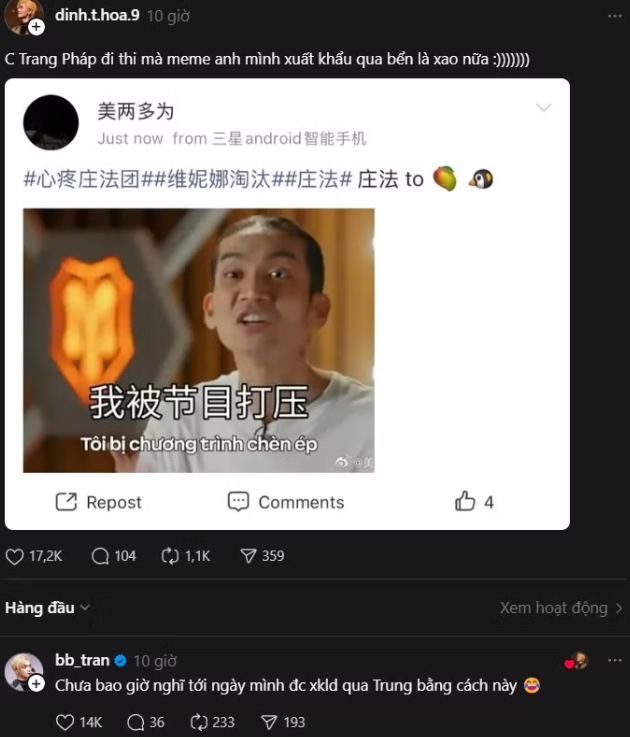Image resolution: width=630 pixels, height=737 pixels.
Task: Expand the Hàng đầu sort dropdown
Action: pos(48,608)
